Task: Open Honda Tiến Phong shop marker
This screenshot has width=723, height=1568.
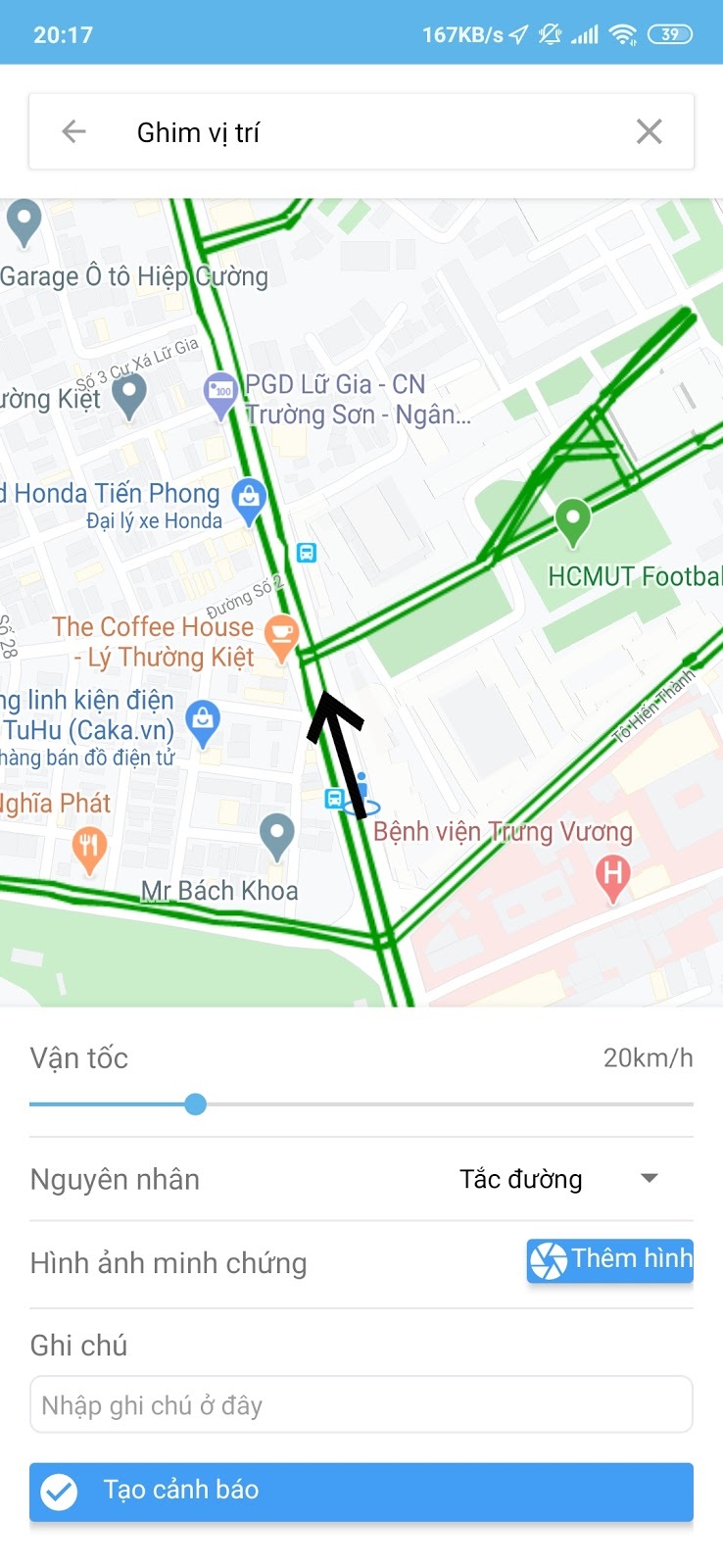Action: pyautogui.click(x=249, y=498)
